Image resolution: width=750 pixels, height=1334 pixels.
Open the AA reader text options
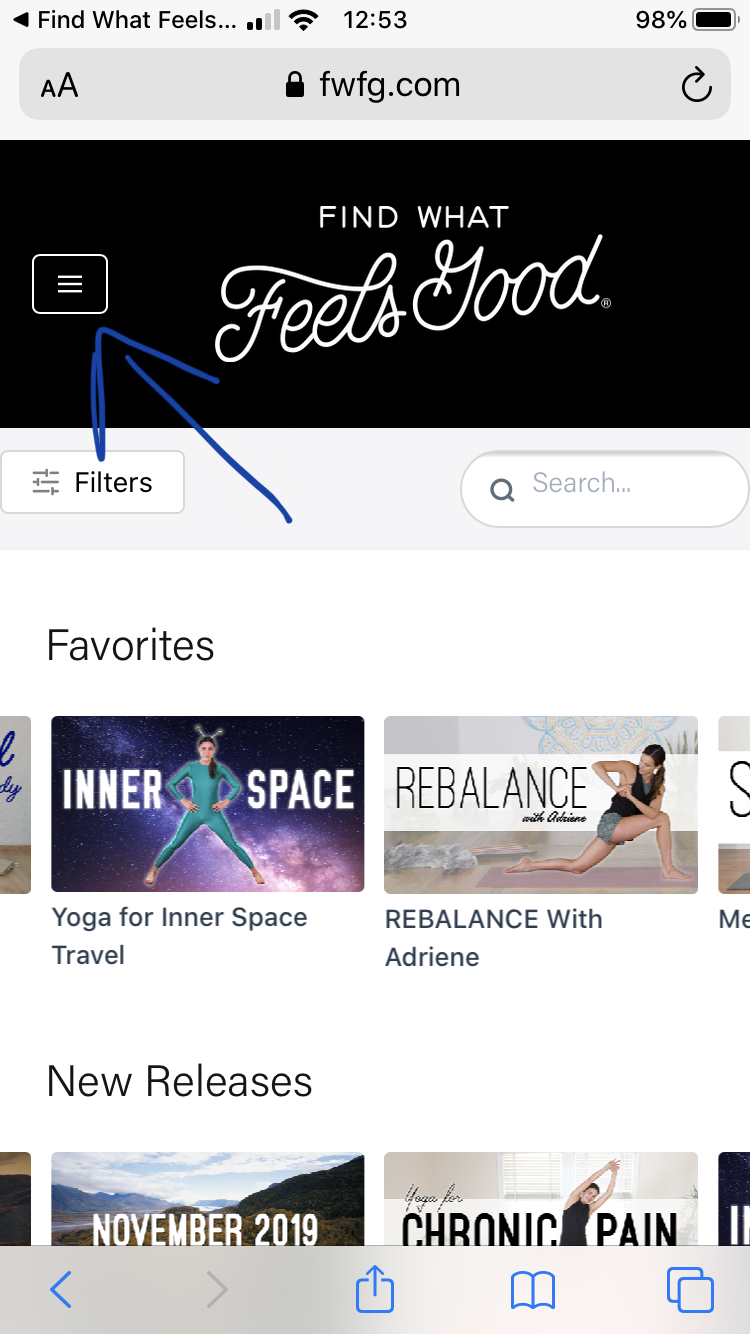click(x=59, y=86)
